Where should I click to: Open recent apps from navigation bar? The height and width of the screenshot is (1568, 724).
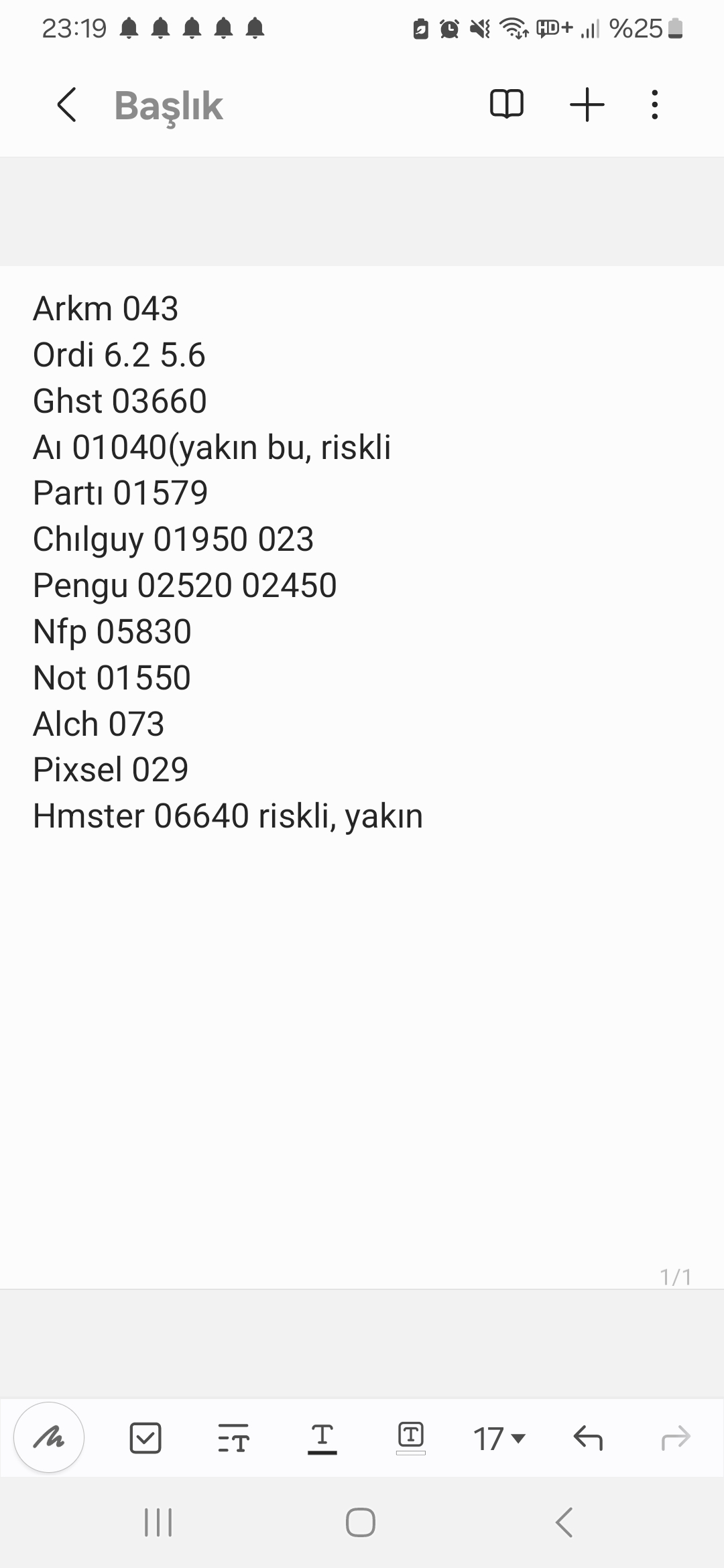[x=159, y=1522]
